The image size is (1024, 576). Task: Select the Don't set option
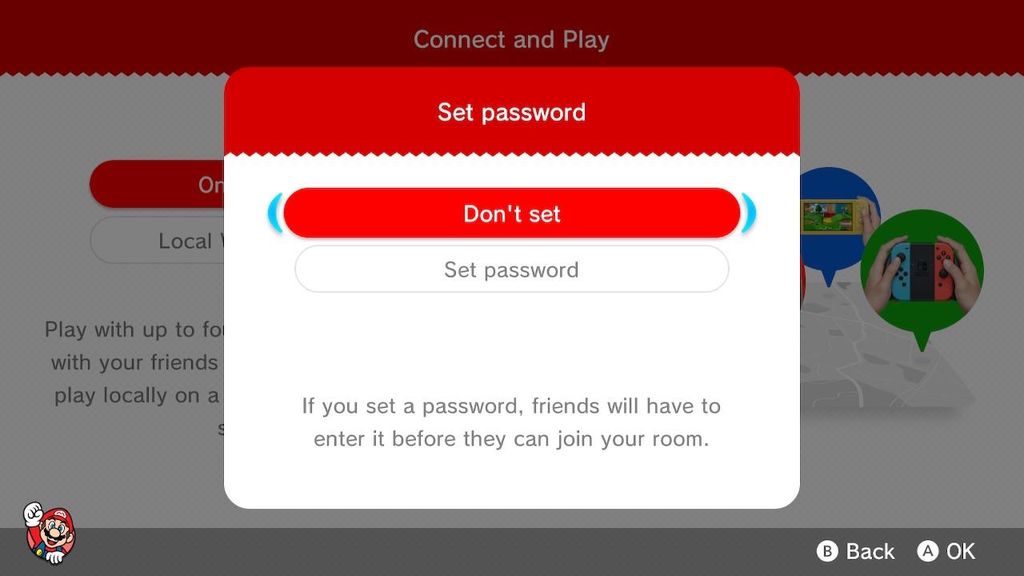click(x=511, y=213)
